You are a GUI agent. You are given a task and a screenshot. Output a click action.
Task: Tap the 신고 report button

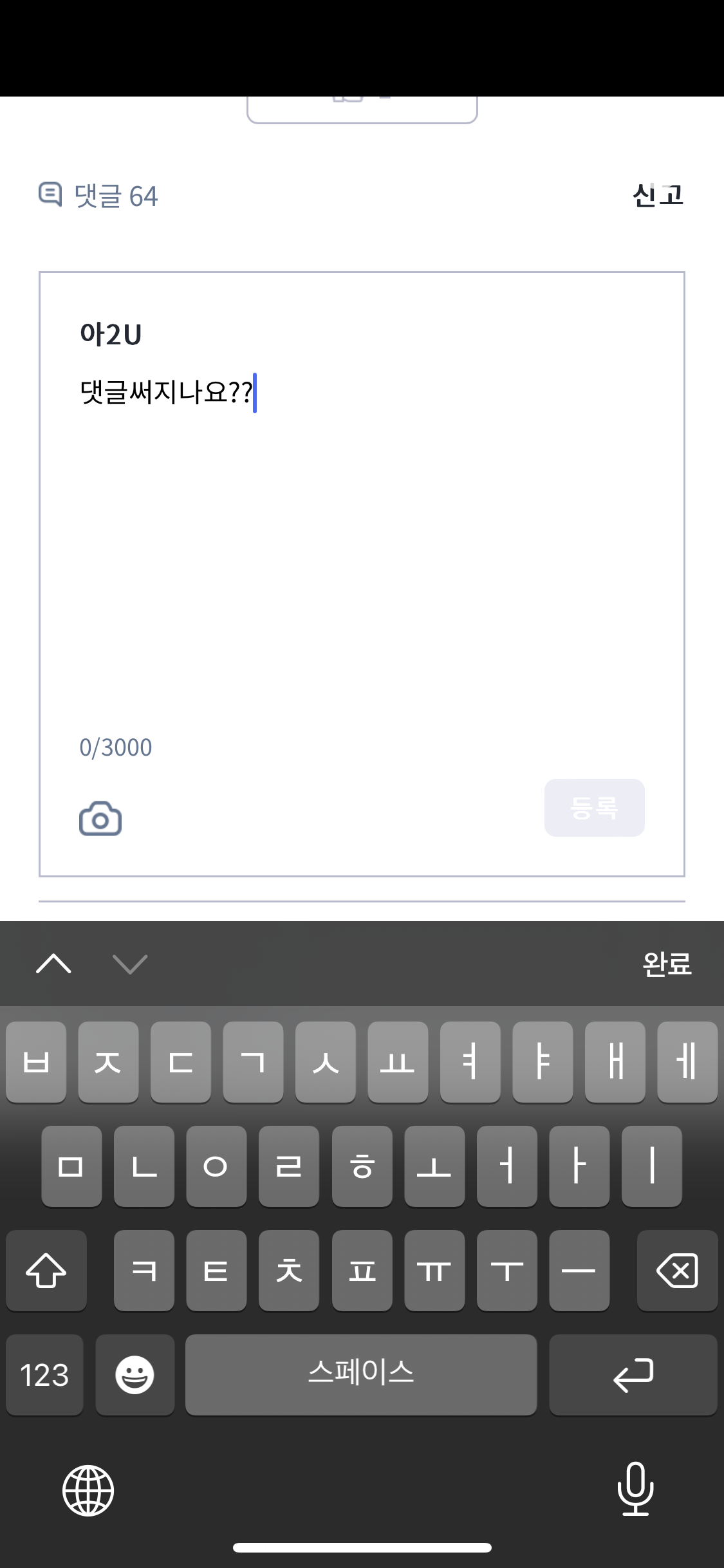[x=657, y=195]
